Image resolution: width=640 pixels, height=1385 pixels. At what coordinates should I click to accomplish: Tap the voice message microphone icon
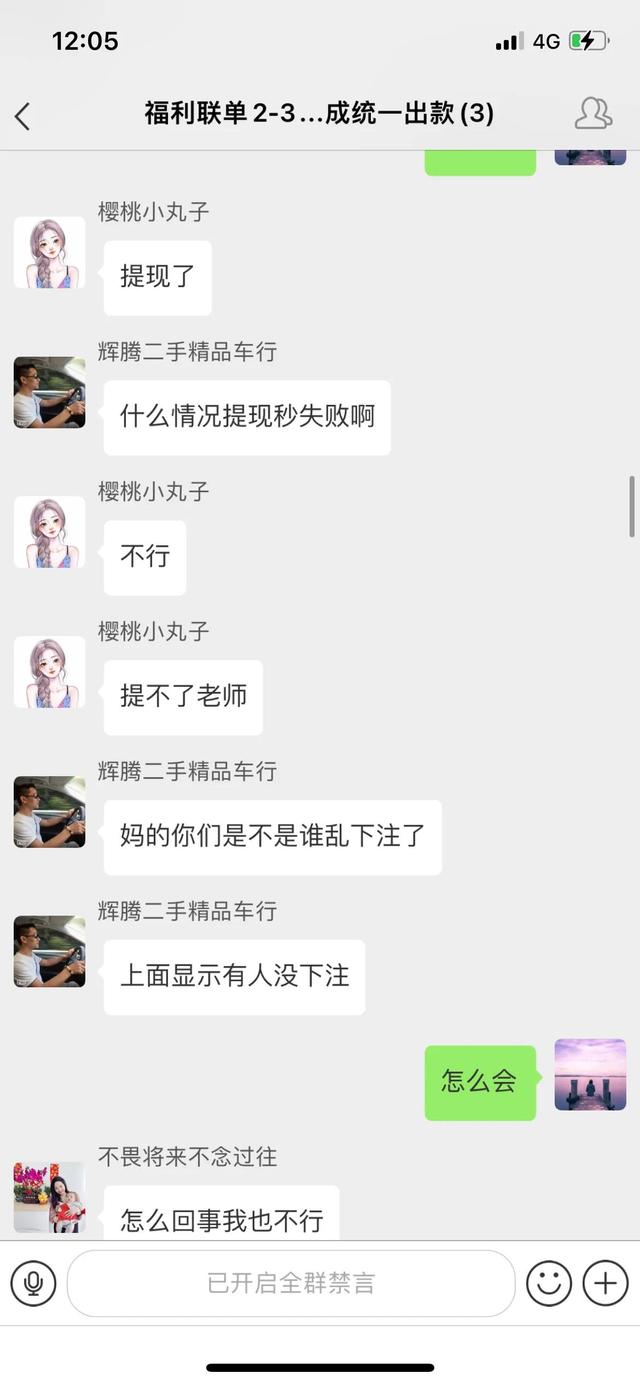tap(33, 1283)
